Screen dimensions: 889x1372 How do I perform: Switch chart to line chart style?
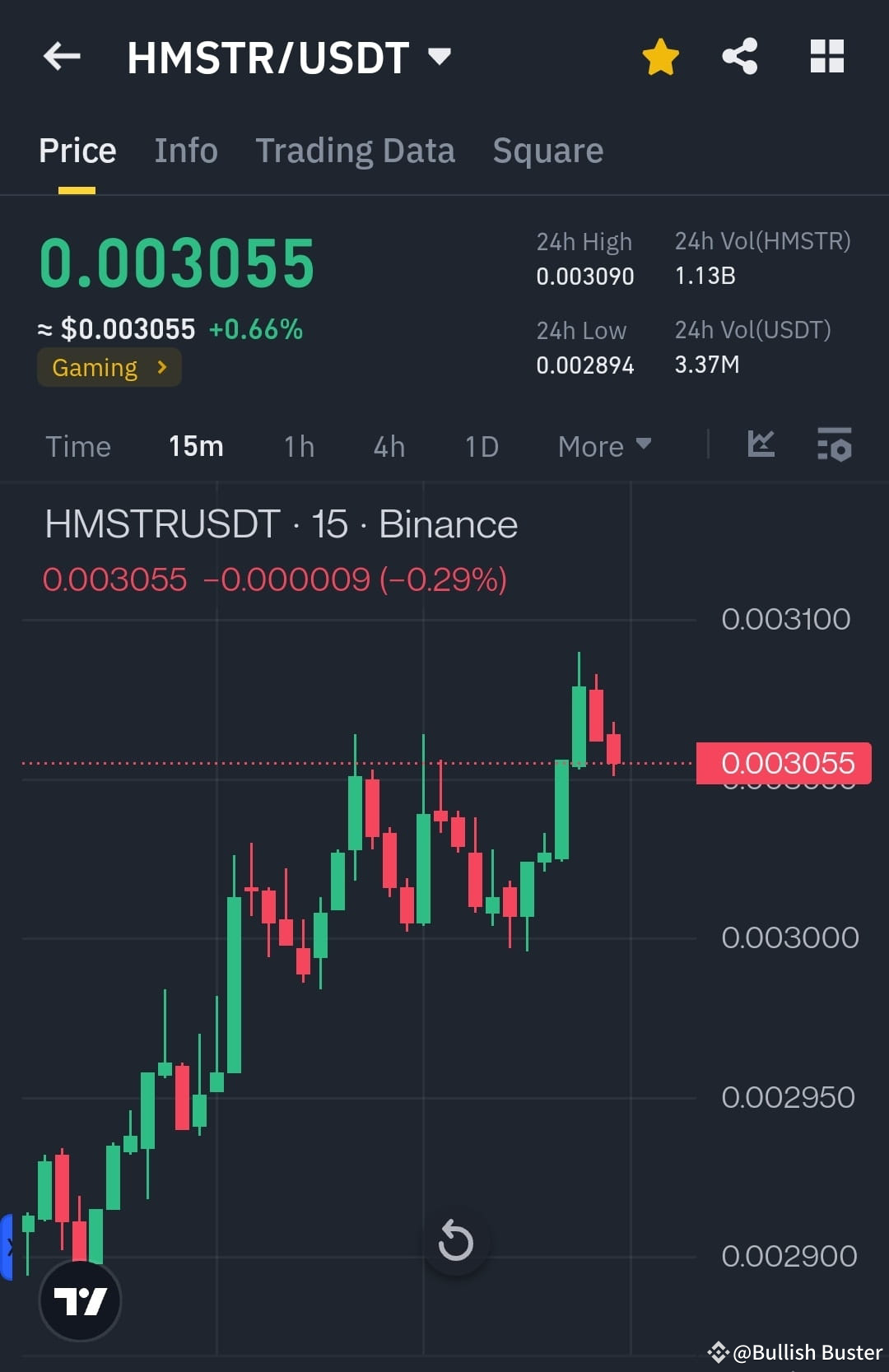click(x=760, y=444)
